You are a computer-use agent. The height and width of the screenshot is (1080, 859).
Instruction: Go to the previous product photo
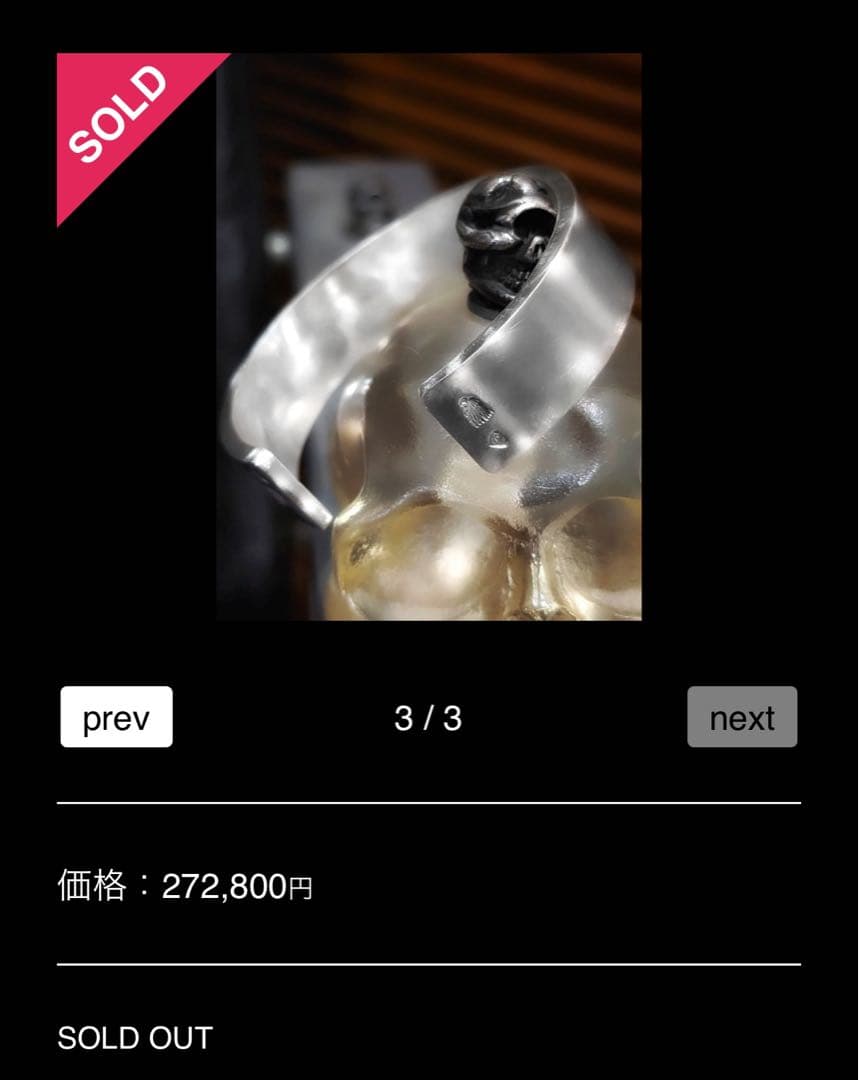point(116,717)
